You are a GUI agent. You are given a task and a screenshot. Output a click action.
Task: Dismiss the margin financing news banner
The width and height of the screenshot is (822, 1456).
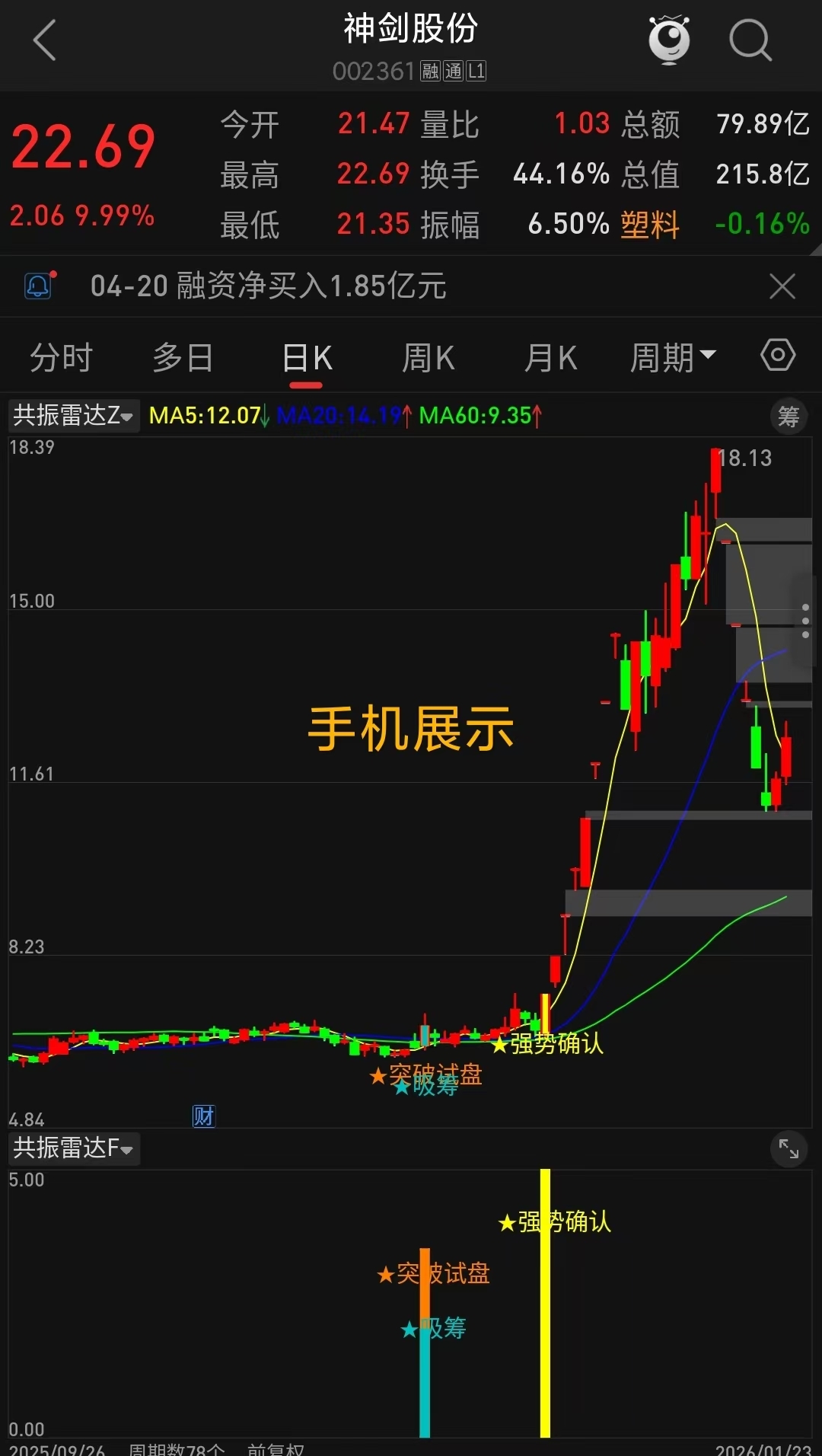(782, 286)
